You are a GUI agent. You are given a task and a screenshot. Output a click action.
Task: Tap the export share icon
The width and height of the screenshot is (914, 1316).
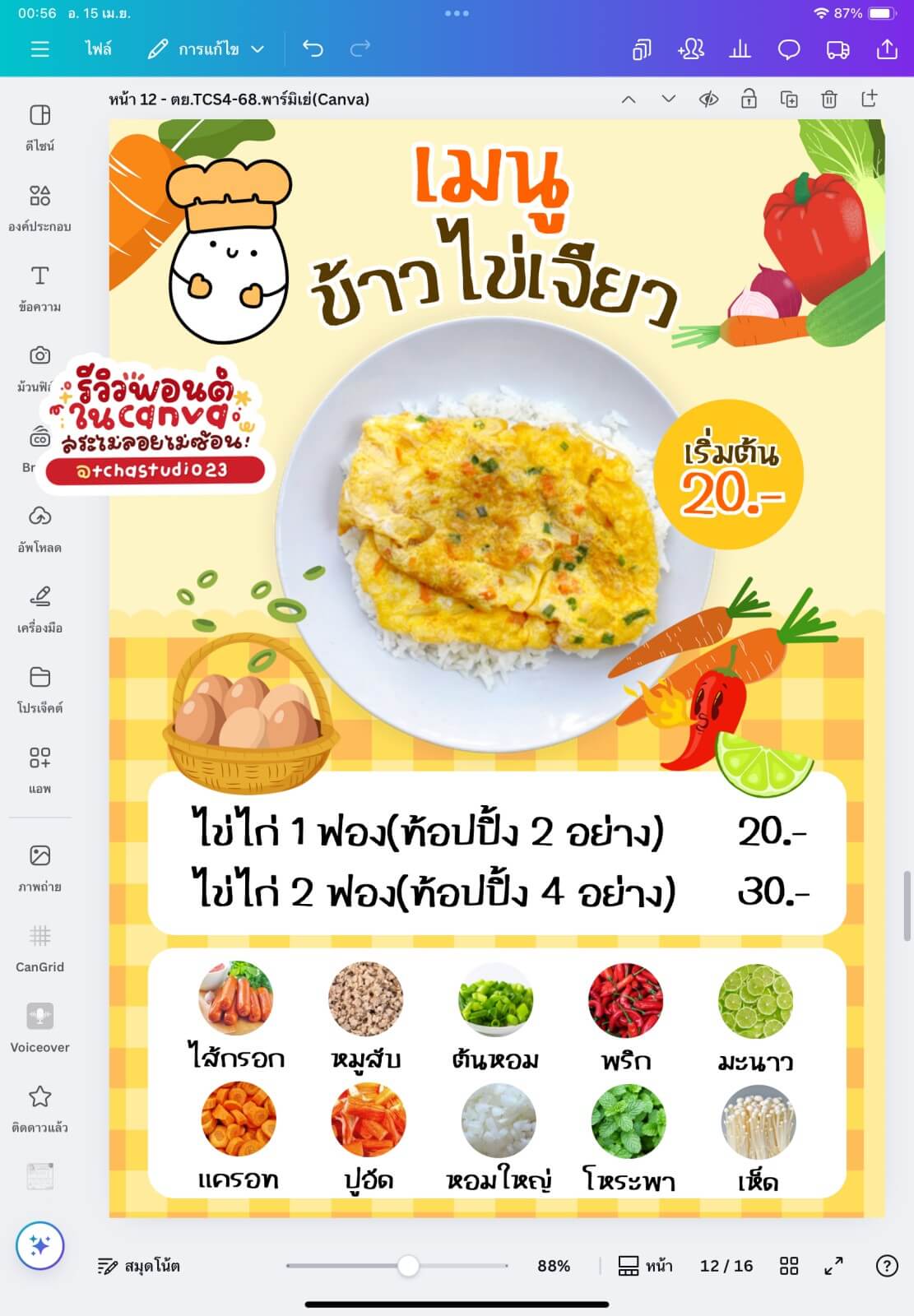click(x=886, y=49)
